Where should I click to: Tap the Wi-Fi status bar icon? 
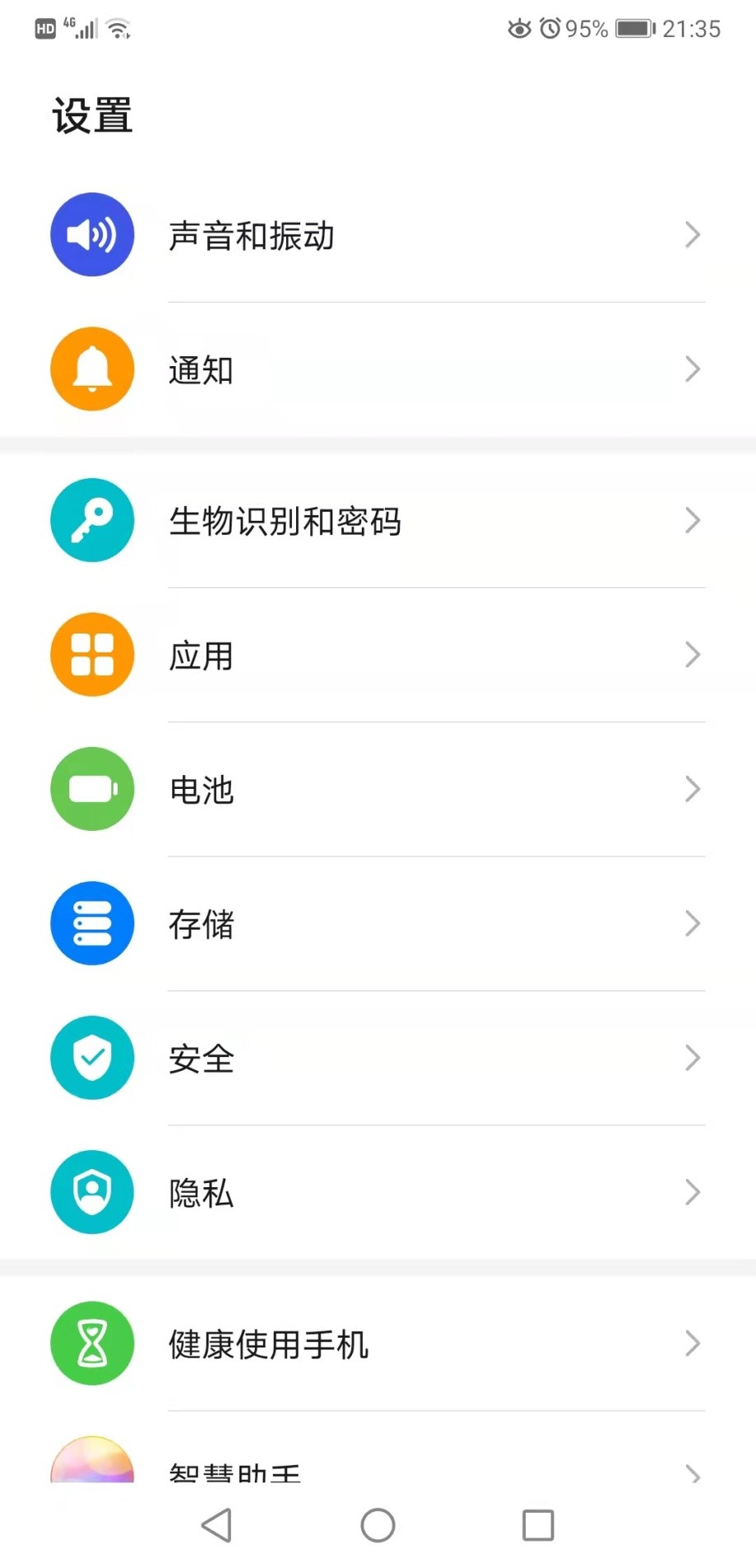(118, 27)
